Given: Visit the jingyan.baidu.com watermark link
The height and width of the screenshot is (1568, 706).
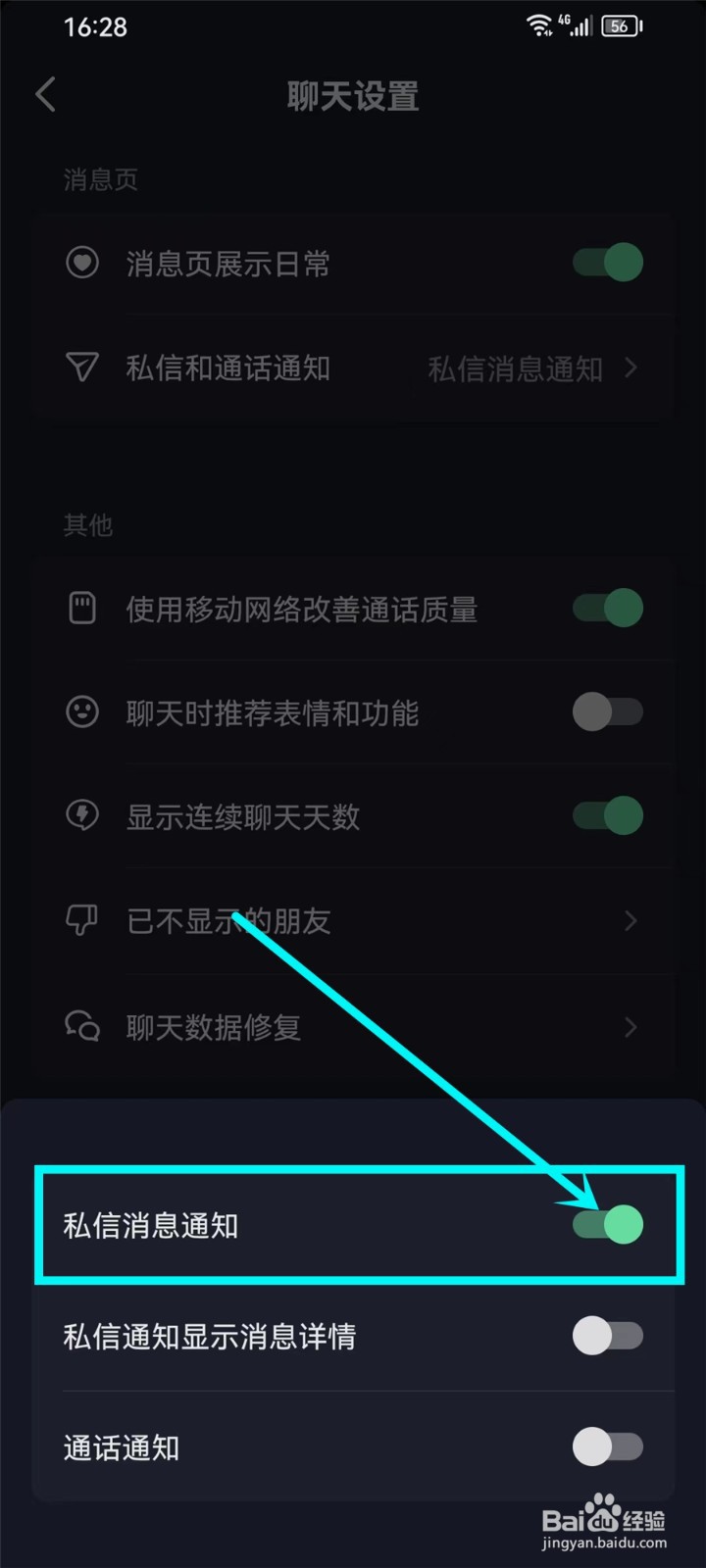Looking at the screenshot, I should pyautogui.click(x=605, y=1542).
